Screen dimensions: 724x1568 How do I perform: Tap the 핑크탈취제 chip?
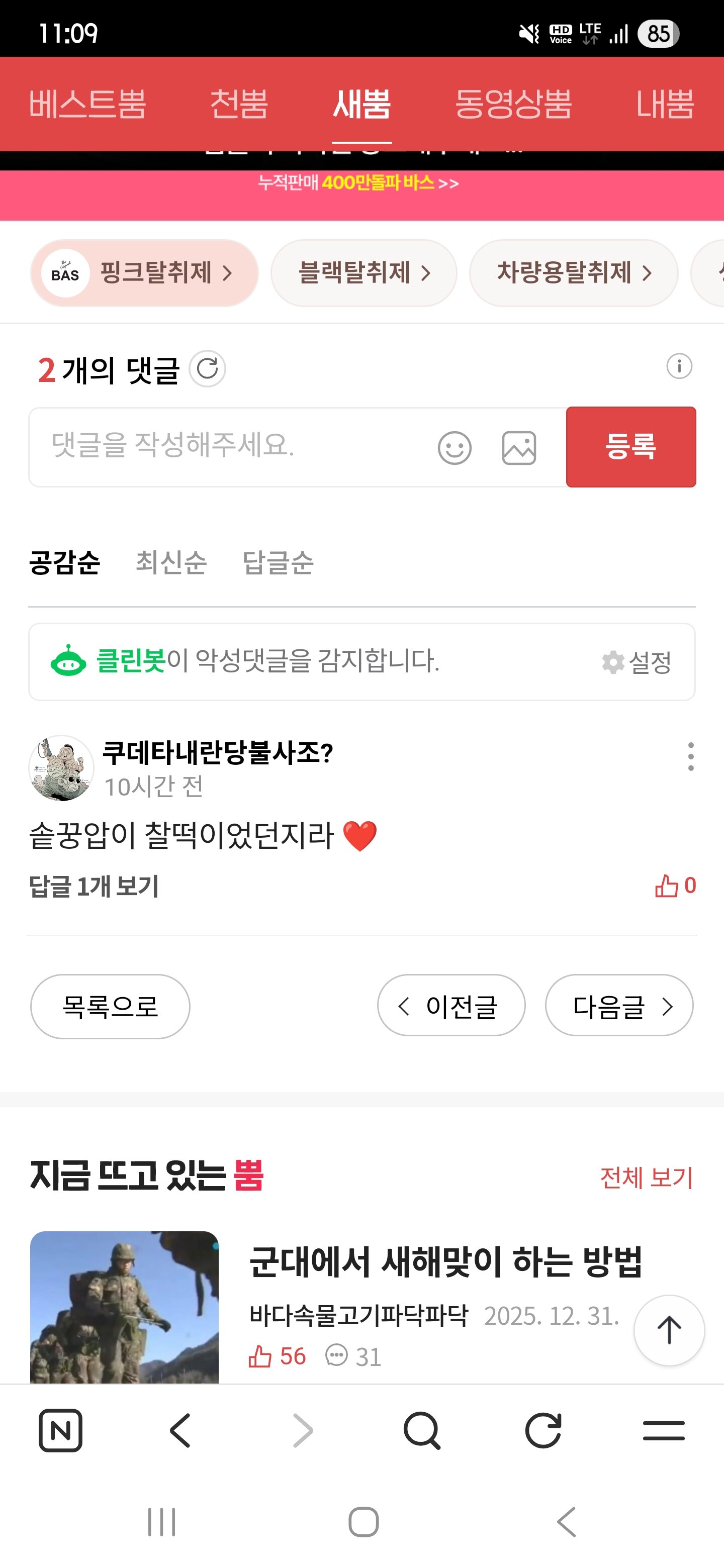pyautogui.click(x=144, y=273)
